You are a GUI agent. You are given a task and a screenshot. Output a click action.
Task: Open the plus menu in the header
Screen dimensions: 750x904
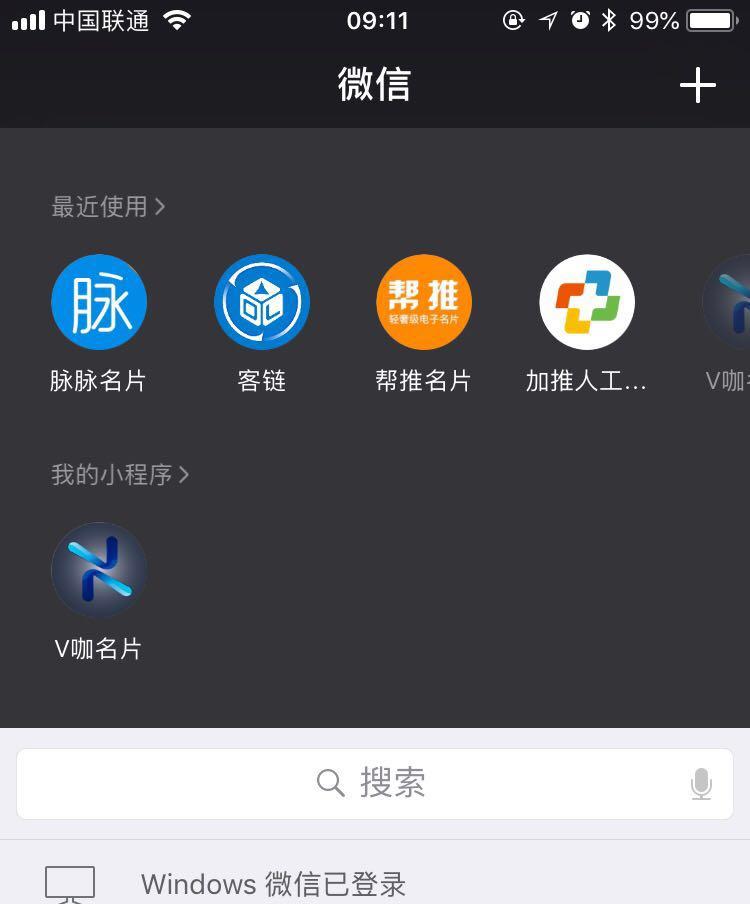pos(697,86)
